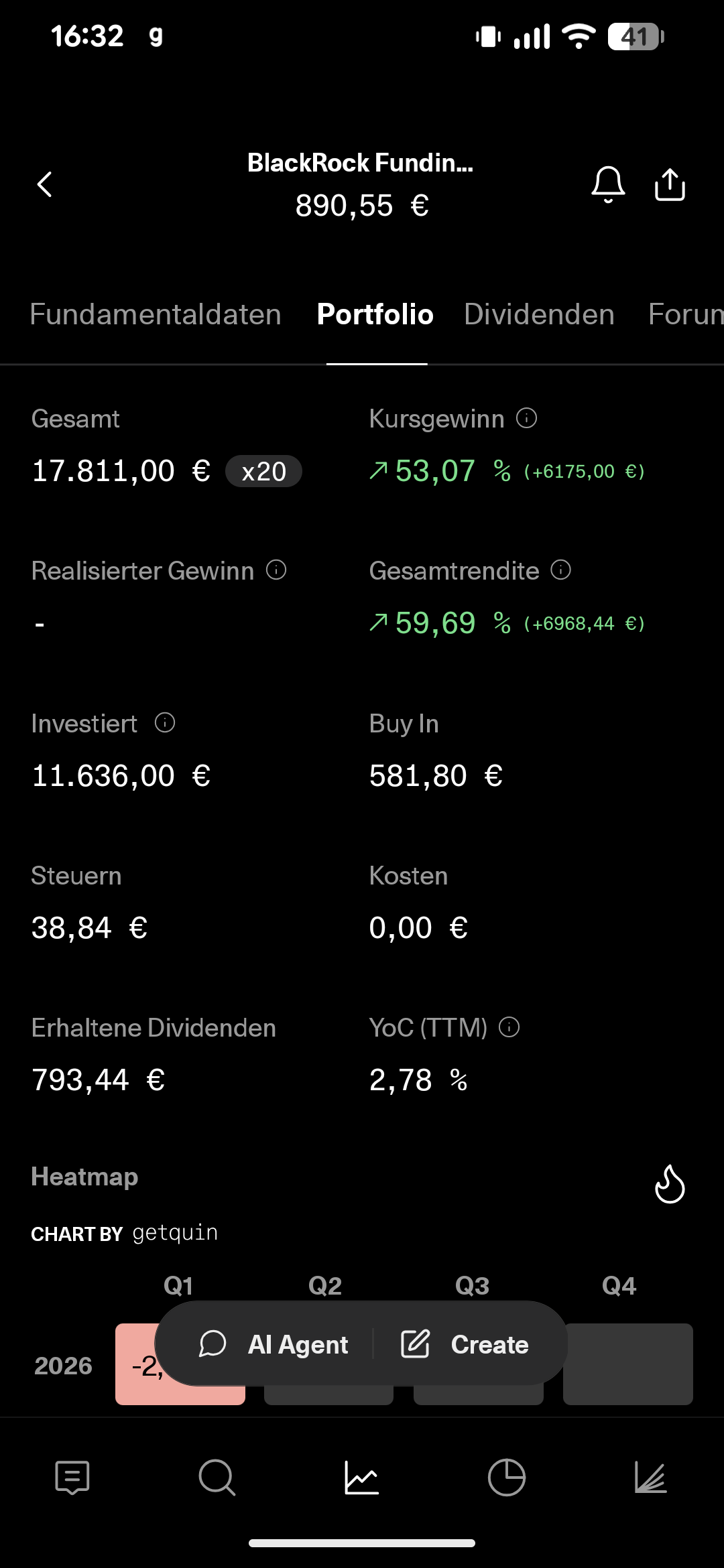Open the line chart tab in bottom navigation

362,1478
